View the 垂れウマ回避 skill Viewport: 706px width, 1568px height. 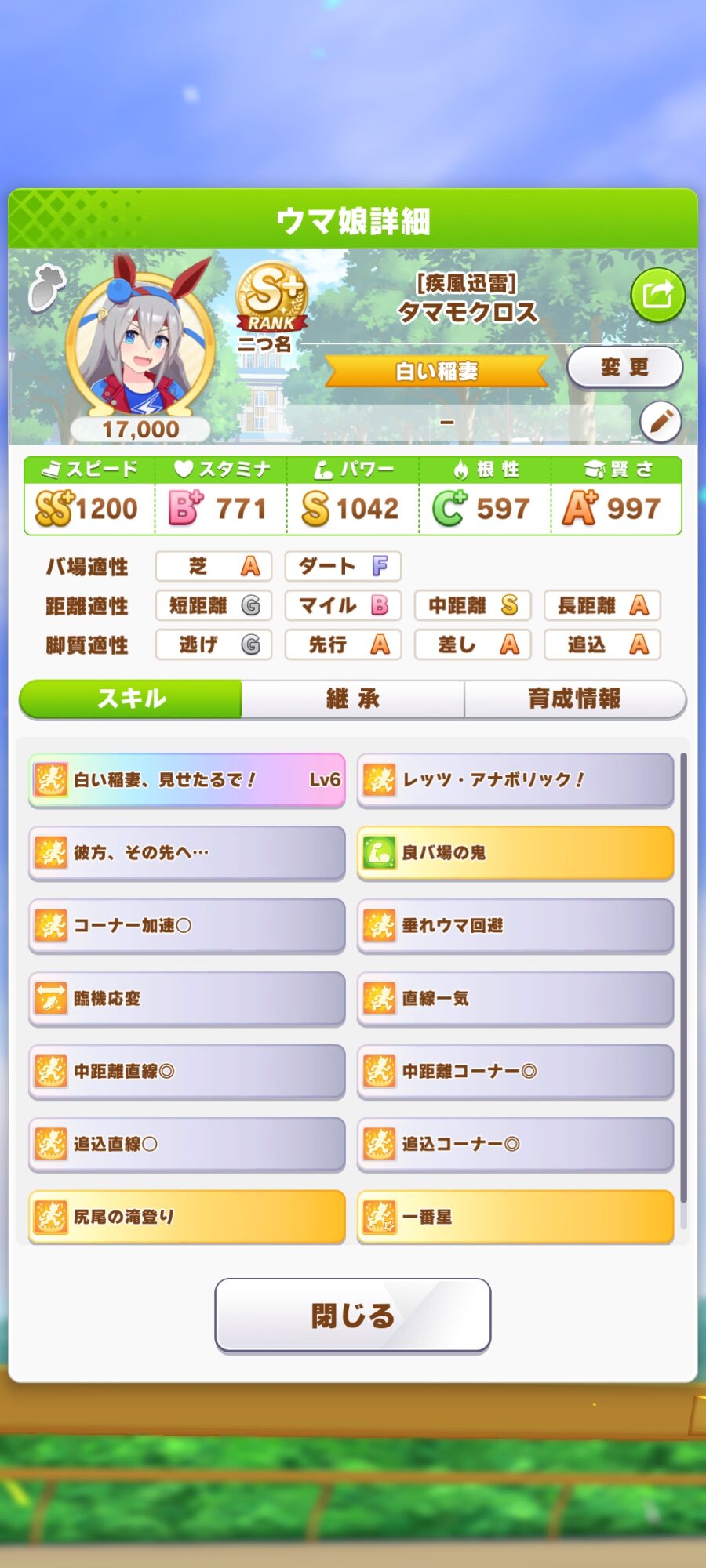[515, 926]
